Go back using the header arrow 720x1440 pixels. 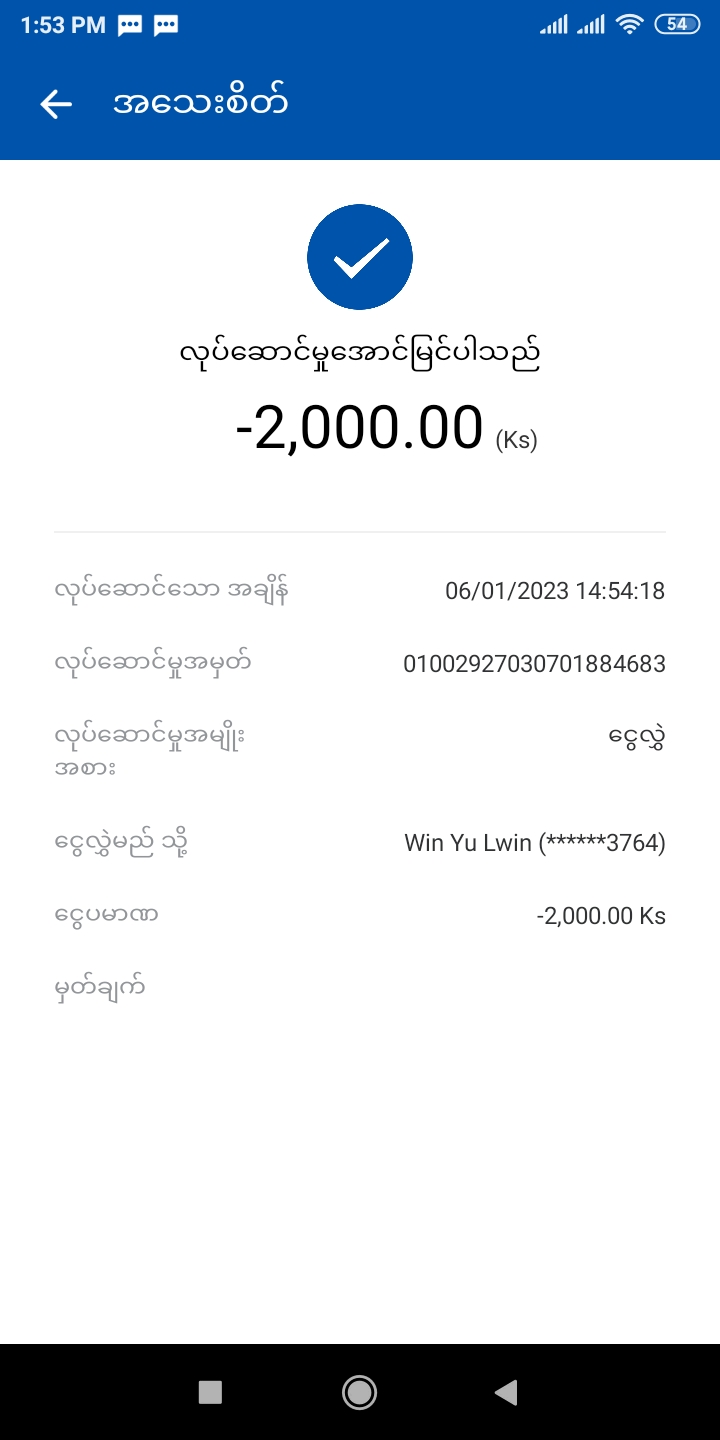pos(56,104)
